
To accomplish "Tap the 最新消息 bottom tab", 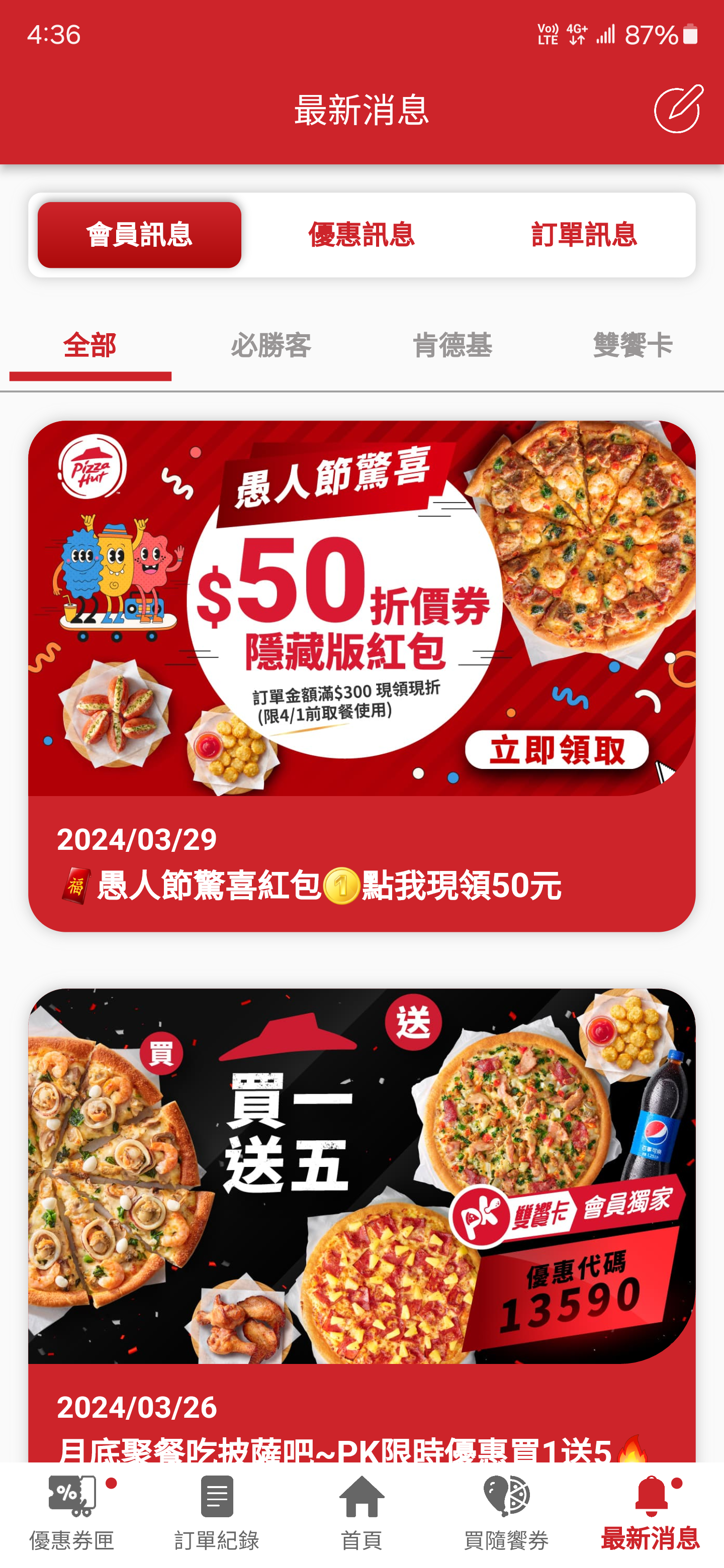I will (x=650, y=1513).
